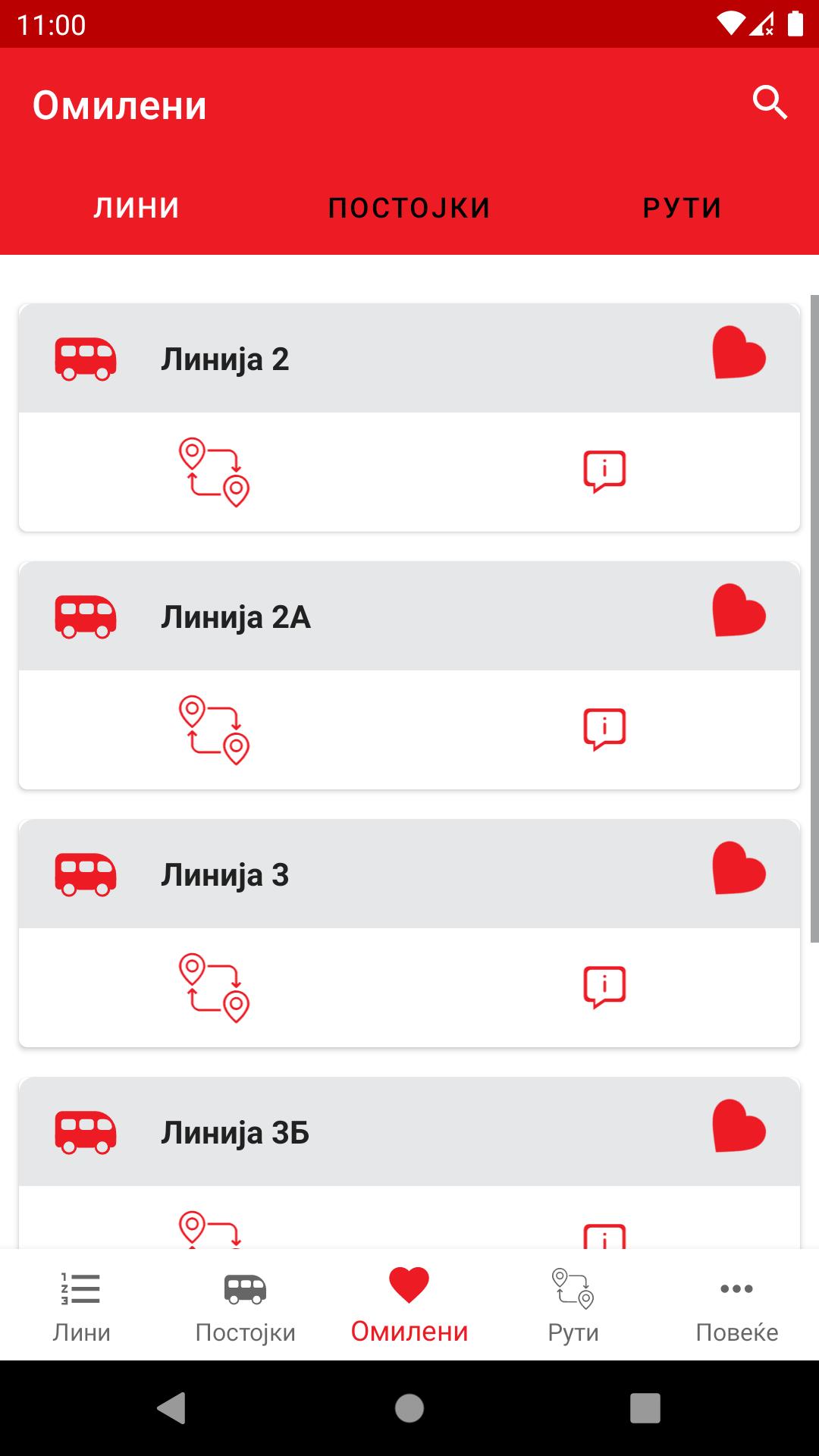819x1456 pixels.
Task: Go to Лини in bottom navigation
Action: point(82,1306)
